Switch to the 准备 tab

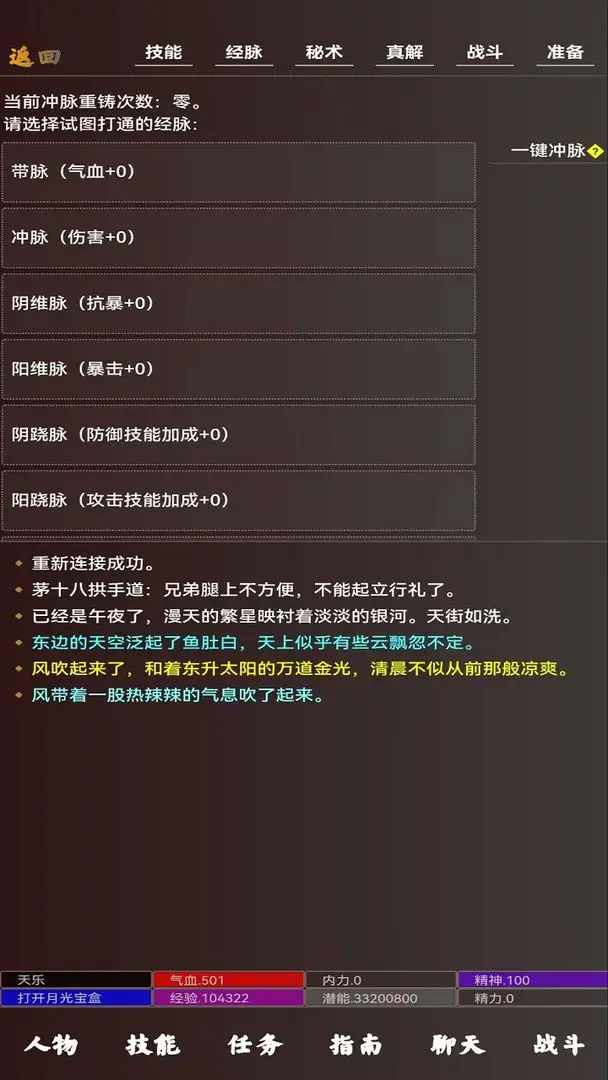tap(565, 52)
